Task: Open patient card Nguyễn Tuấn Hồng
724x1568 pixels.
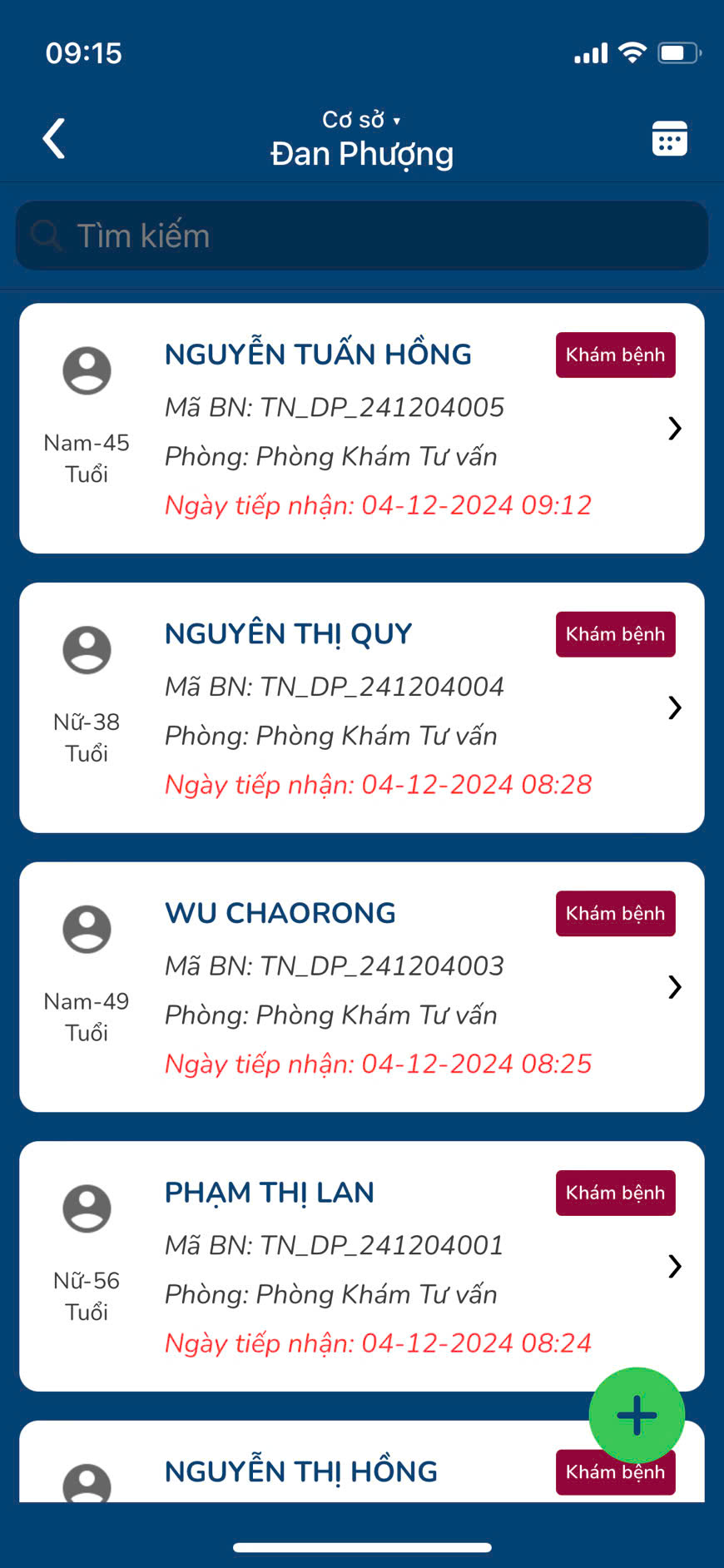Action: tap(362, 429)
